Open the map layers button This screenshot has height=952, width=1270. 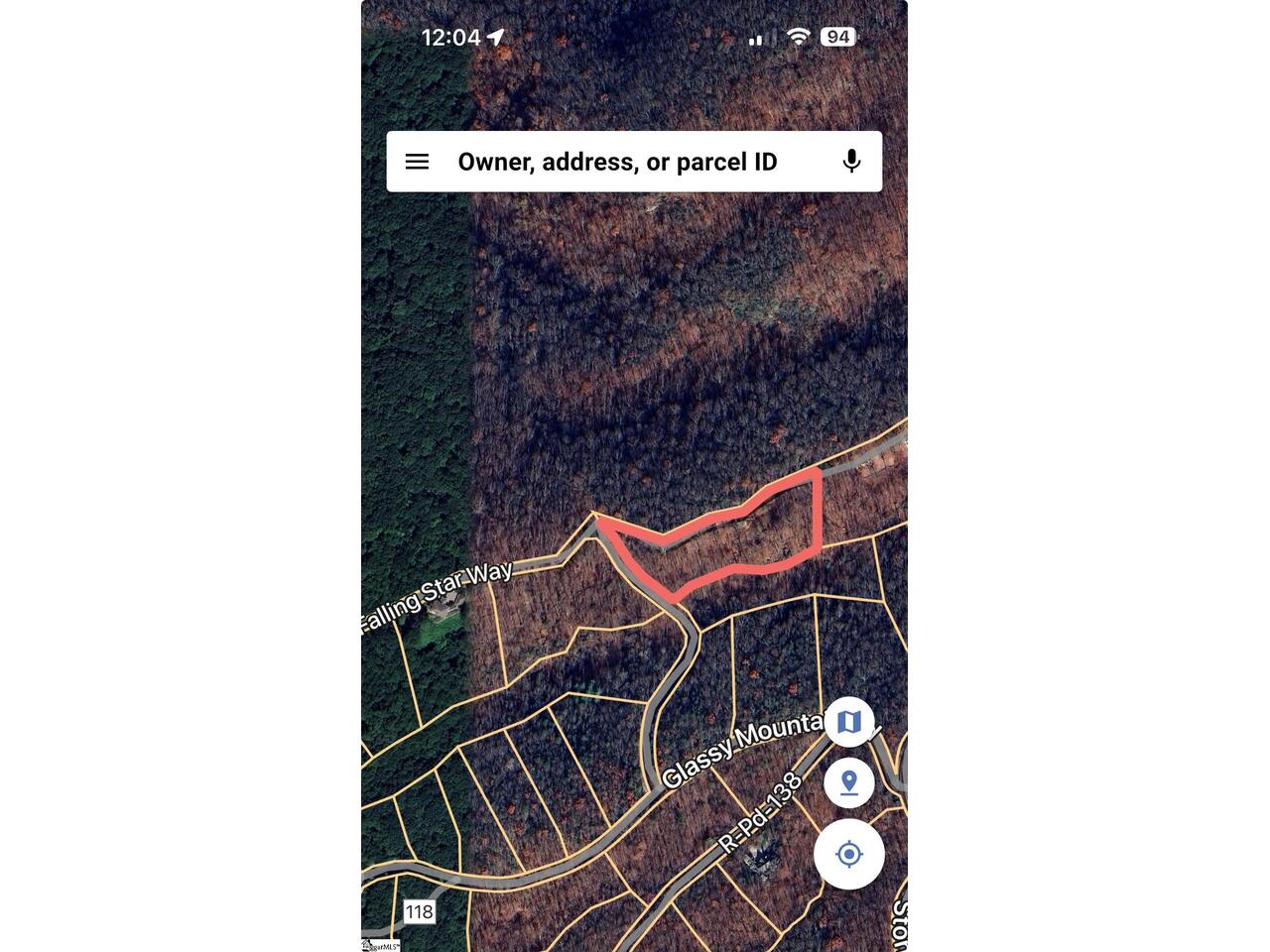pyautogui.click(x=848, y=721)
